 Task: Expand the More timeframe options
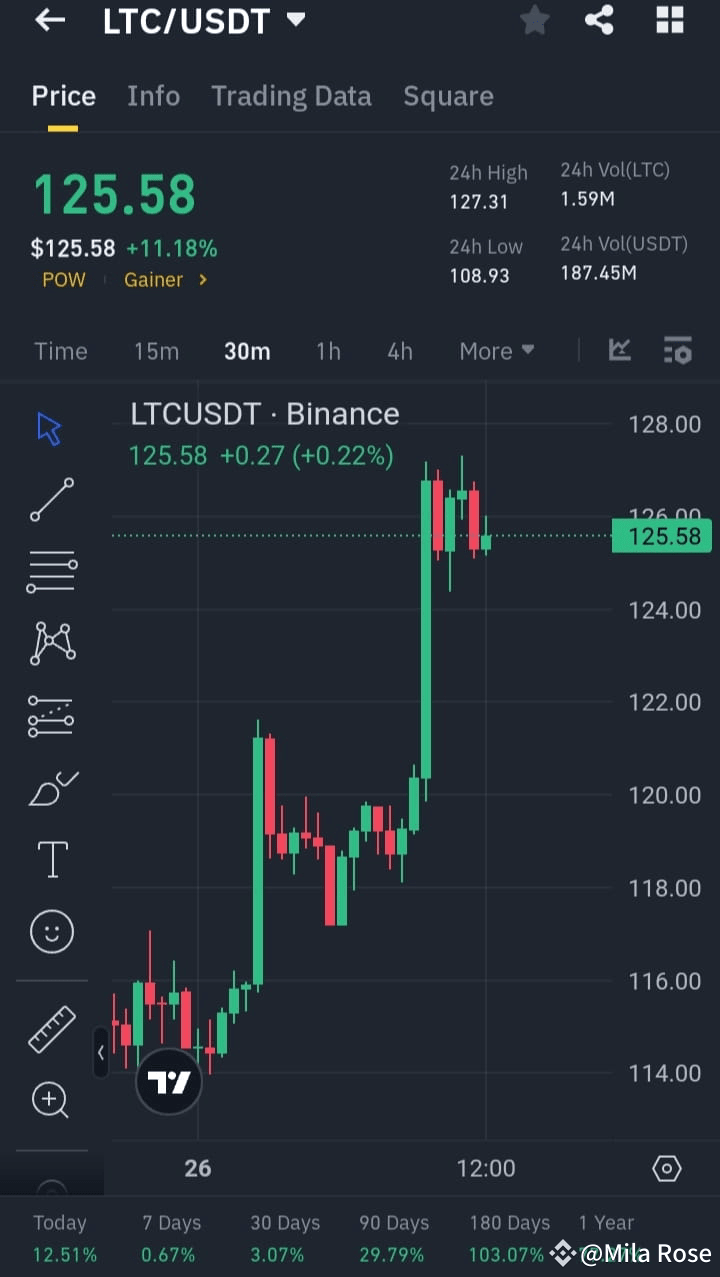click(496, 351)
